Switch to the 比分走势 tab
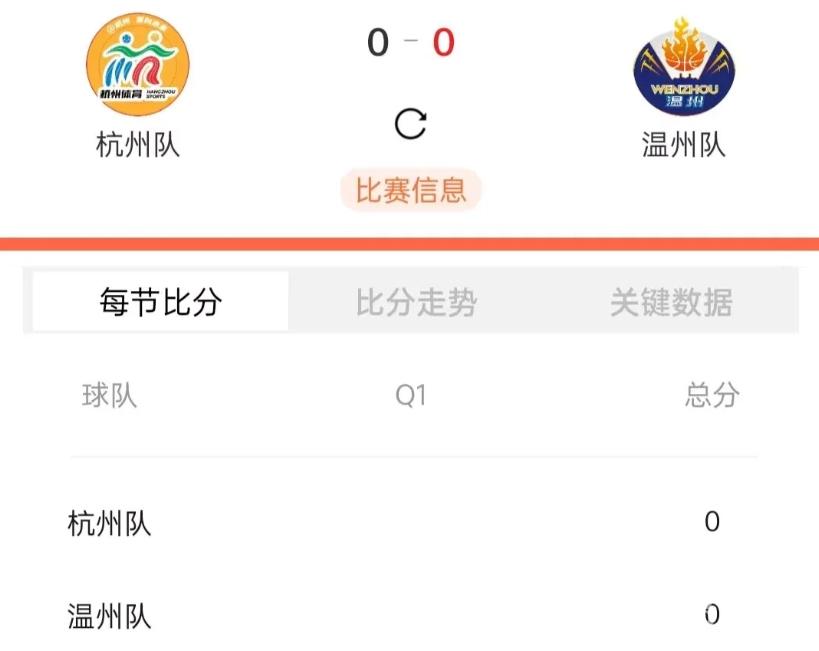The image size is (819, 651). [416, 302]
